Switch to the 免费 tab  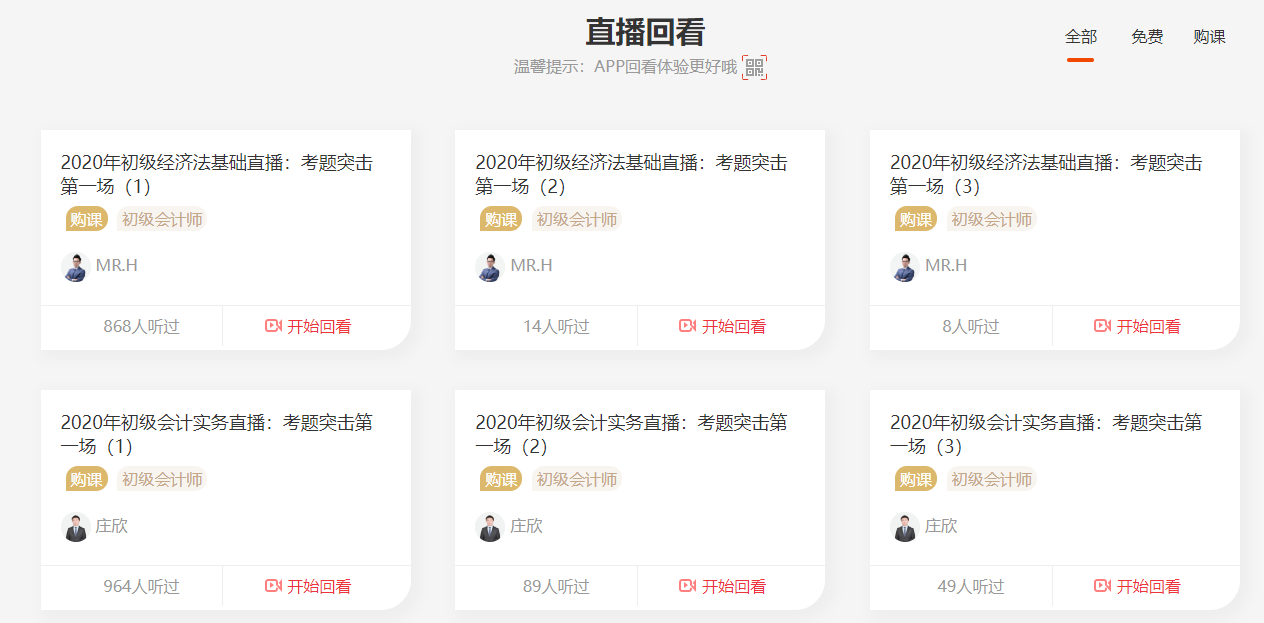point(1147,37)
